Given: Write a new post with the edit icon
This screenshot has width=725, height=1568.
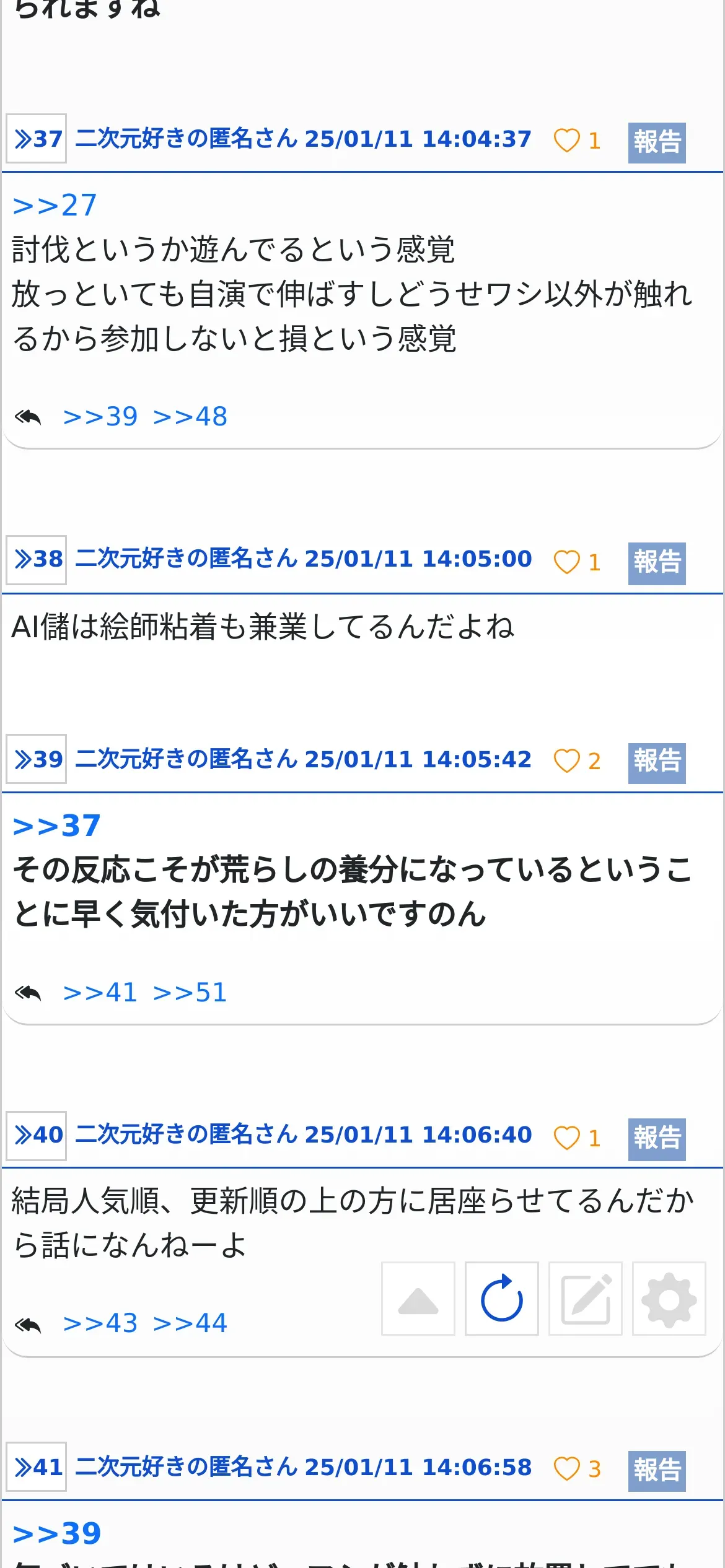Looking at the screenshot, I should pos(586,1299).
